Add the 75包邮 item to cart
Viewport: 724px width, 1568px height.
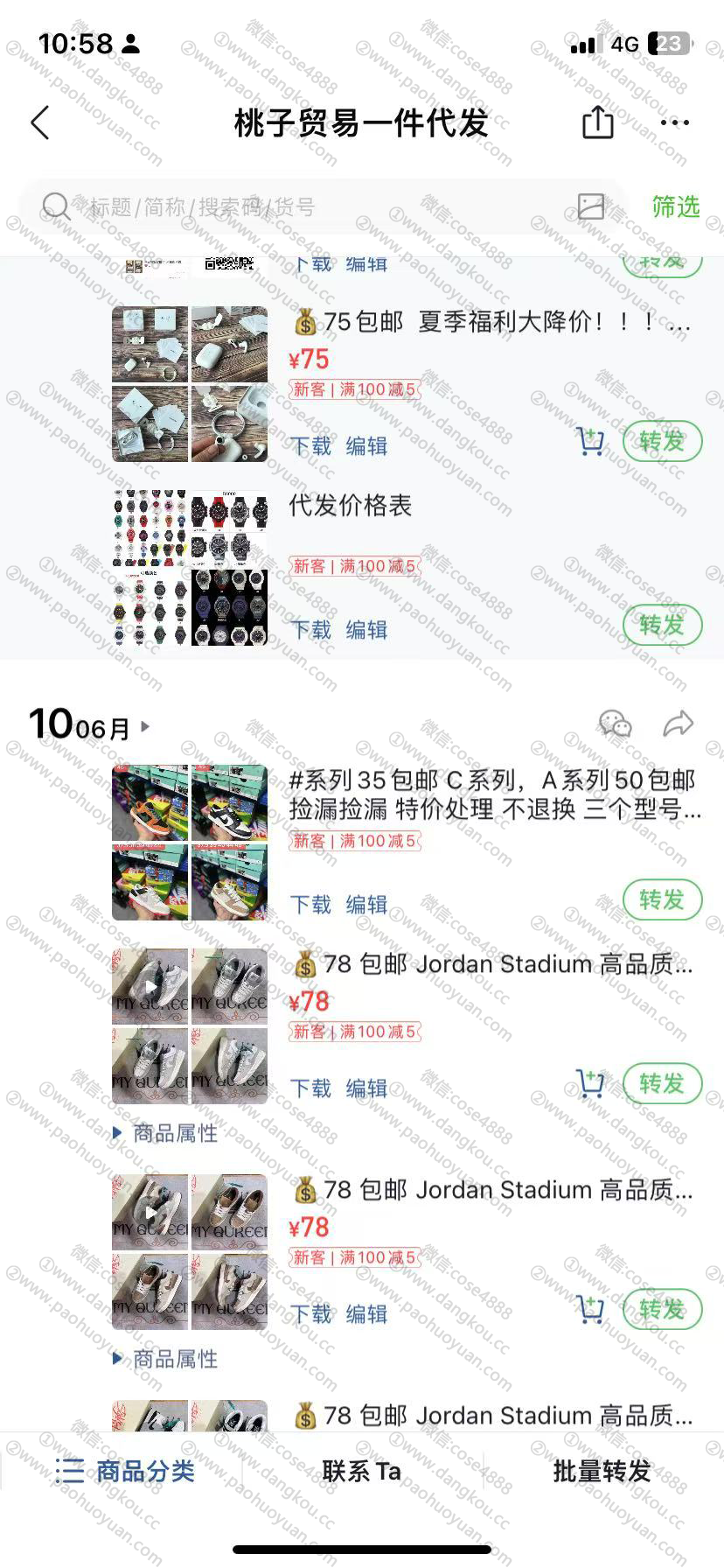590,441
